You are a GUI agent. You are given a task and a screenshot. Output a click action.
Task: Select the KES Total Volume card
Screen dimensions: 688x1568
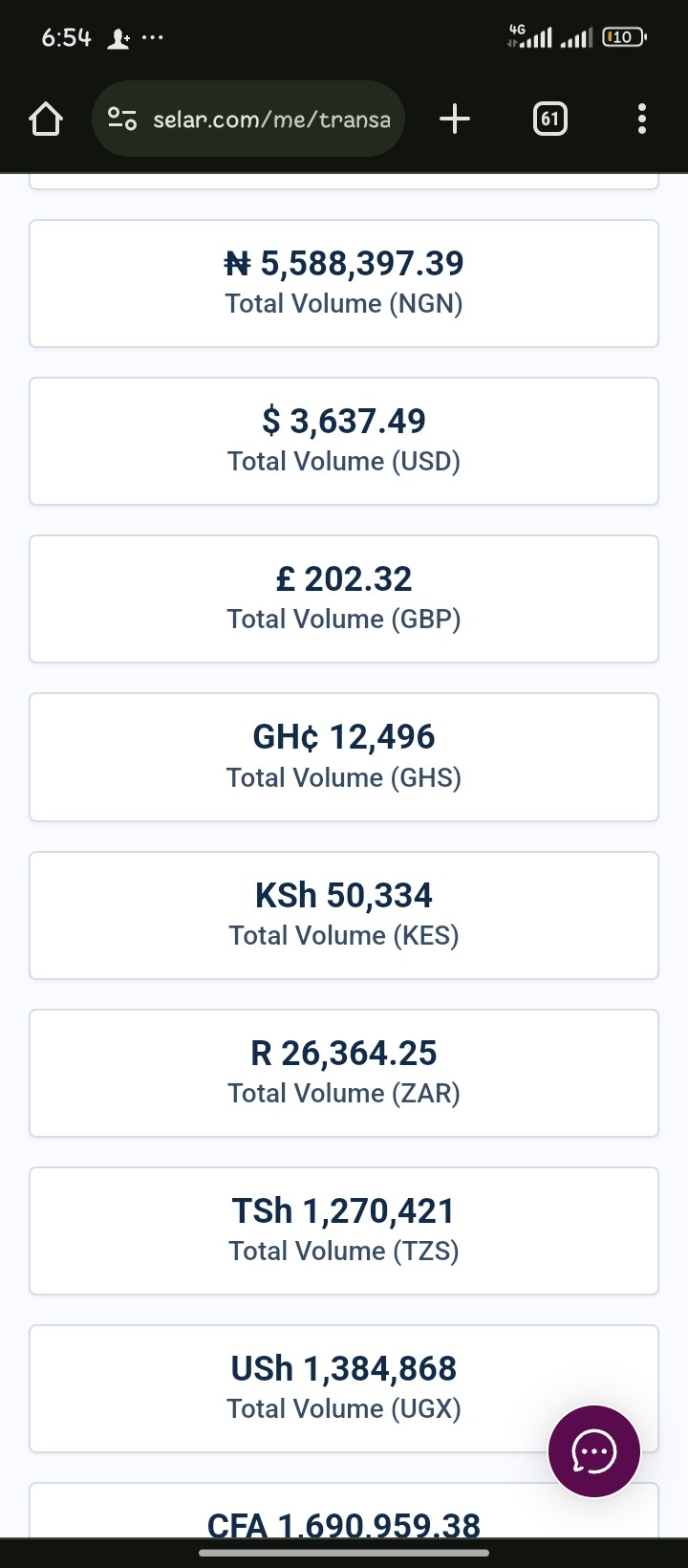click(344, 914)
